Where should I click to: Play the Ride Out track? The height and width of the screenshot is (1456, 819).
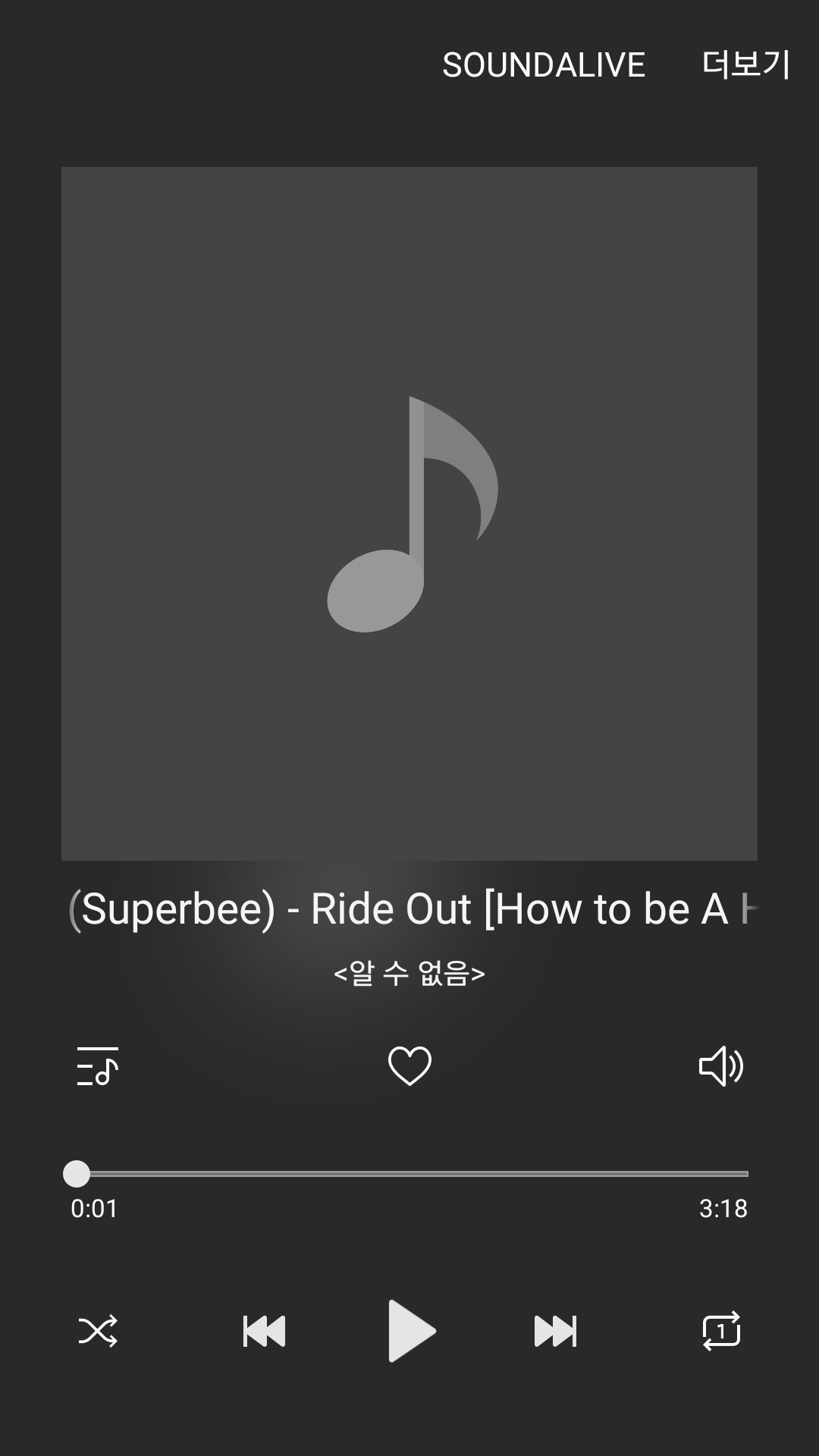pos(410,1331)
